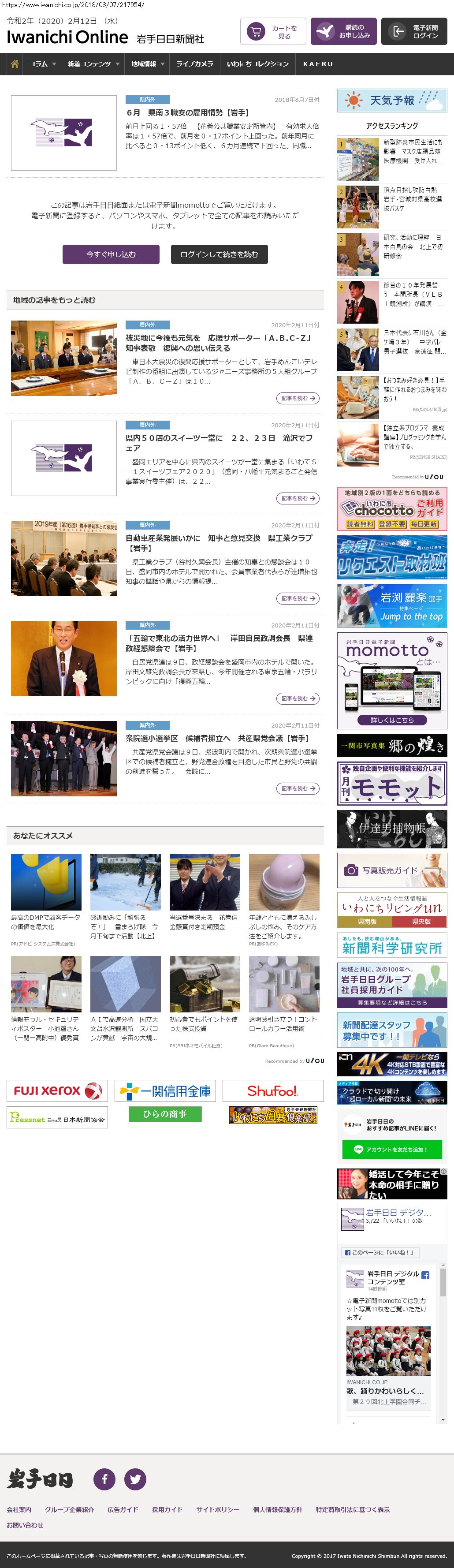The width and height of the screenshot is (454, 1568).
Task: Open the 岸田自民政調会長 article photo
Action: tap(64, 658)
